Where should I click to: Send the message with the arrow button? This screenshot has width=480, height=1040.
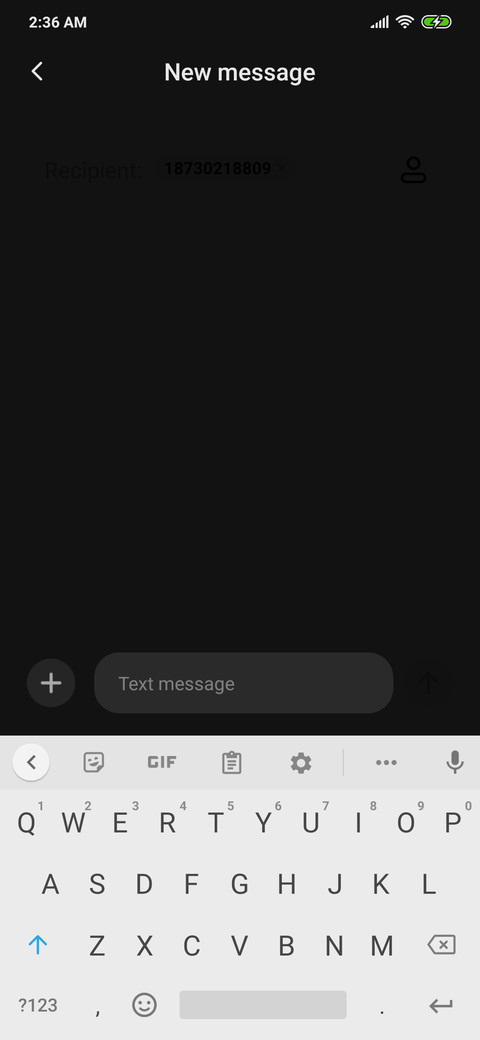pyautogui.click(x=429, y=683)
